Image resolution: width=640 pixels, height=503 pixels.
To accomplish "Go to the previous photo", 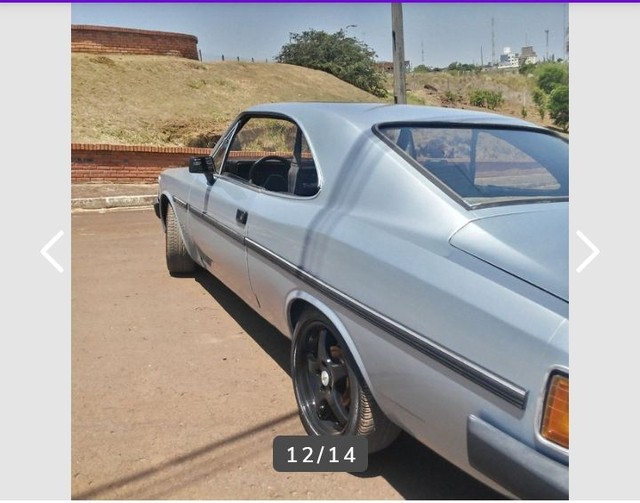I will pyautogui.click(x=52, y=252).
